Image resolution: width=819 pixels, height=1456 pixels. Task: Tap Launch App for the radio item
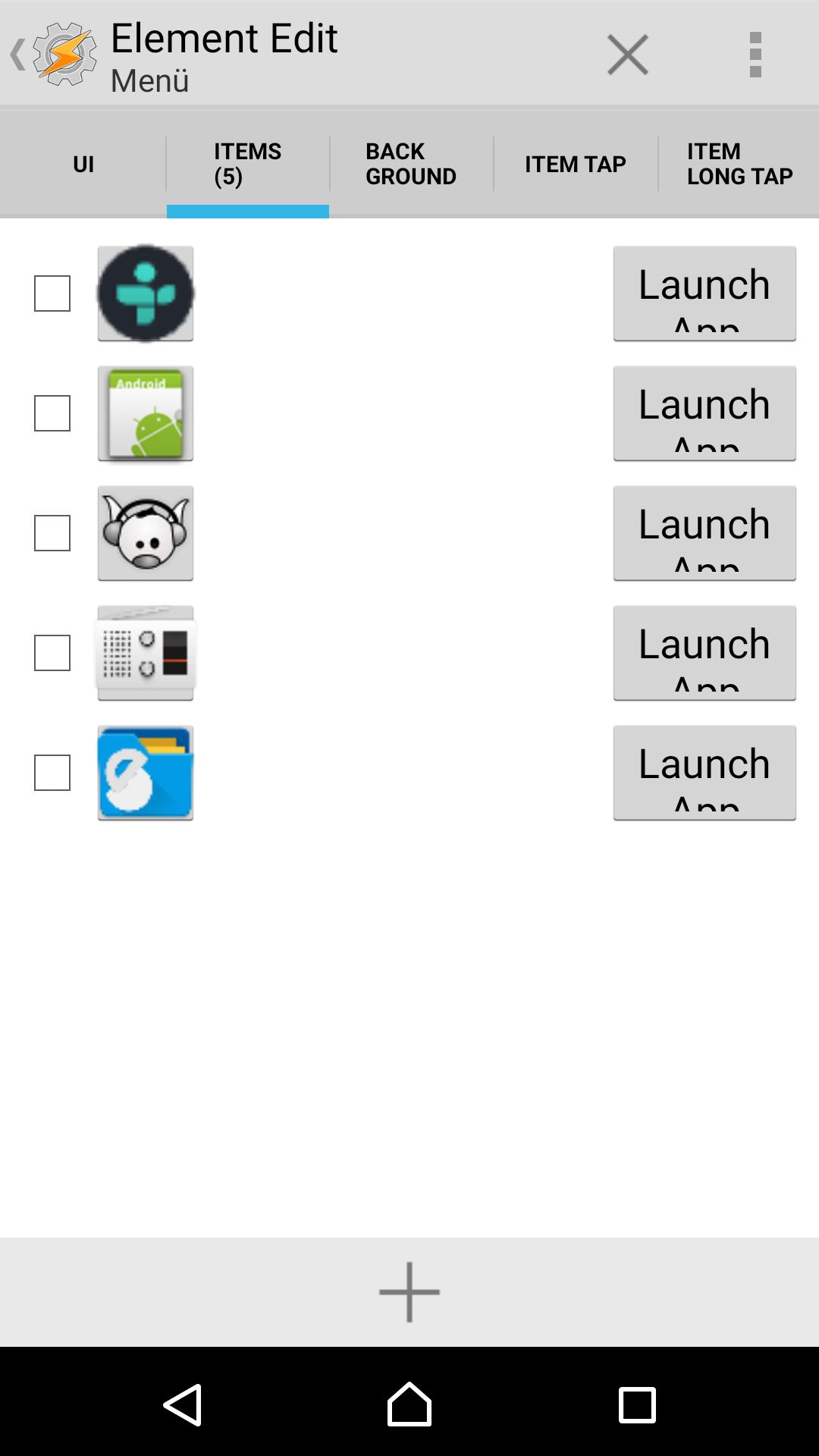(x=704, y=653)
